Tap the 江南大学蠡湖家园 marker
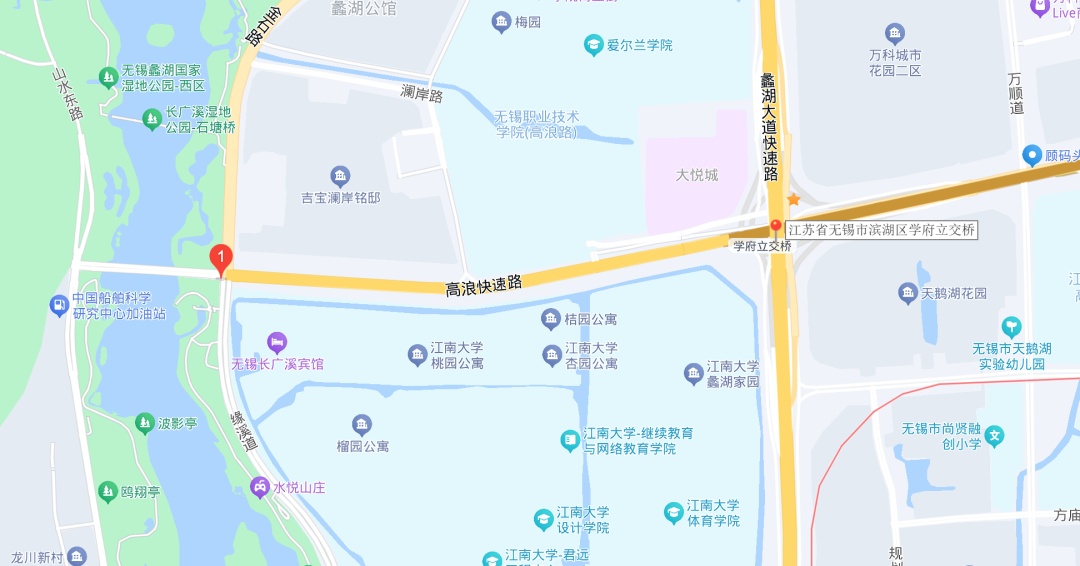Viewport: 1080px width, 566px height. click(694, 374)
